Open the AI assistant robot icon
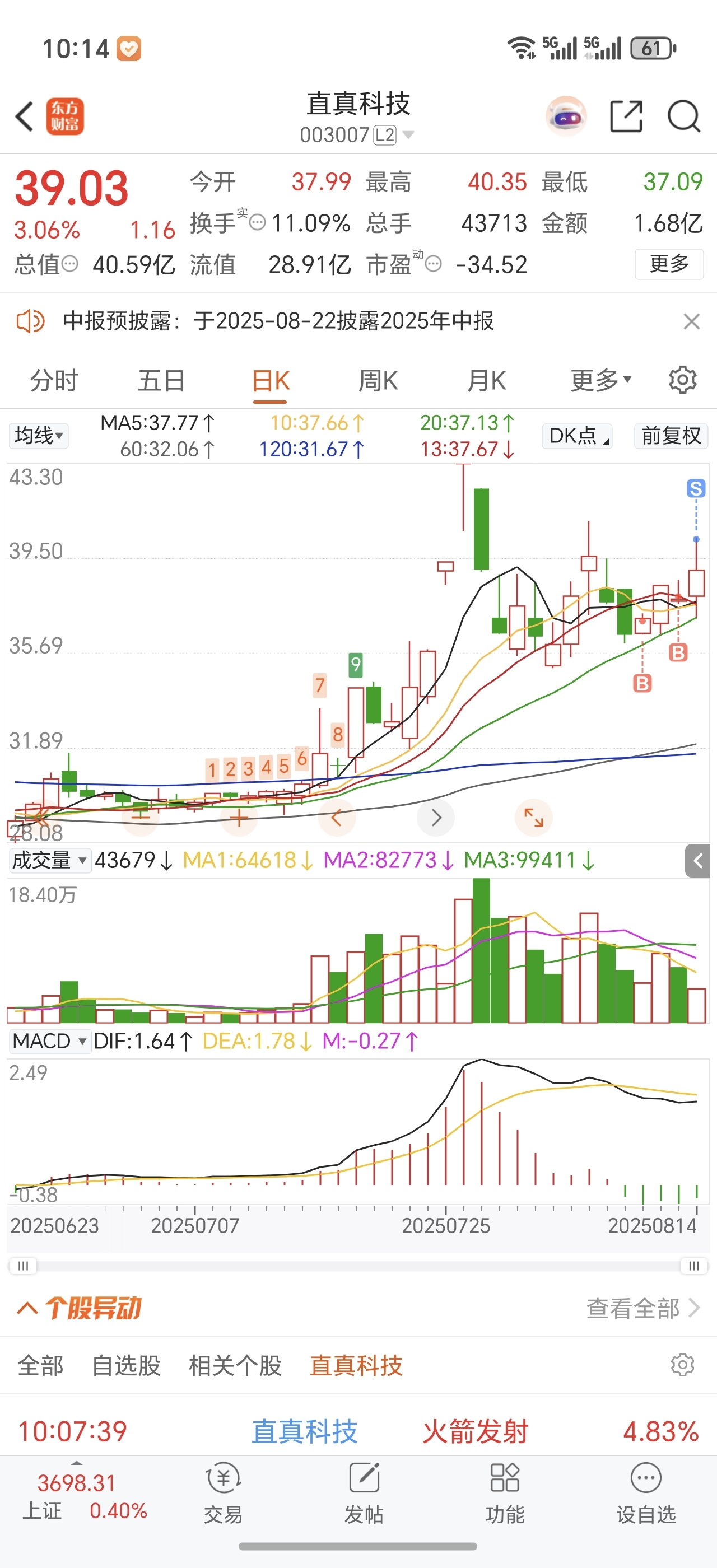Image resolution: width=717 pixels, height=1568 pixels. tap(566, 116)
